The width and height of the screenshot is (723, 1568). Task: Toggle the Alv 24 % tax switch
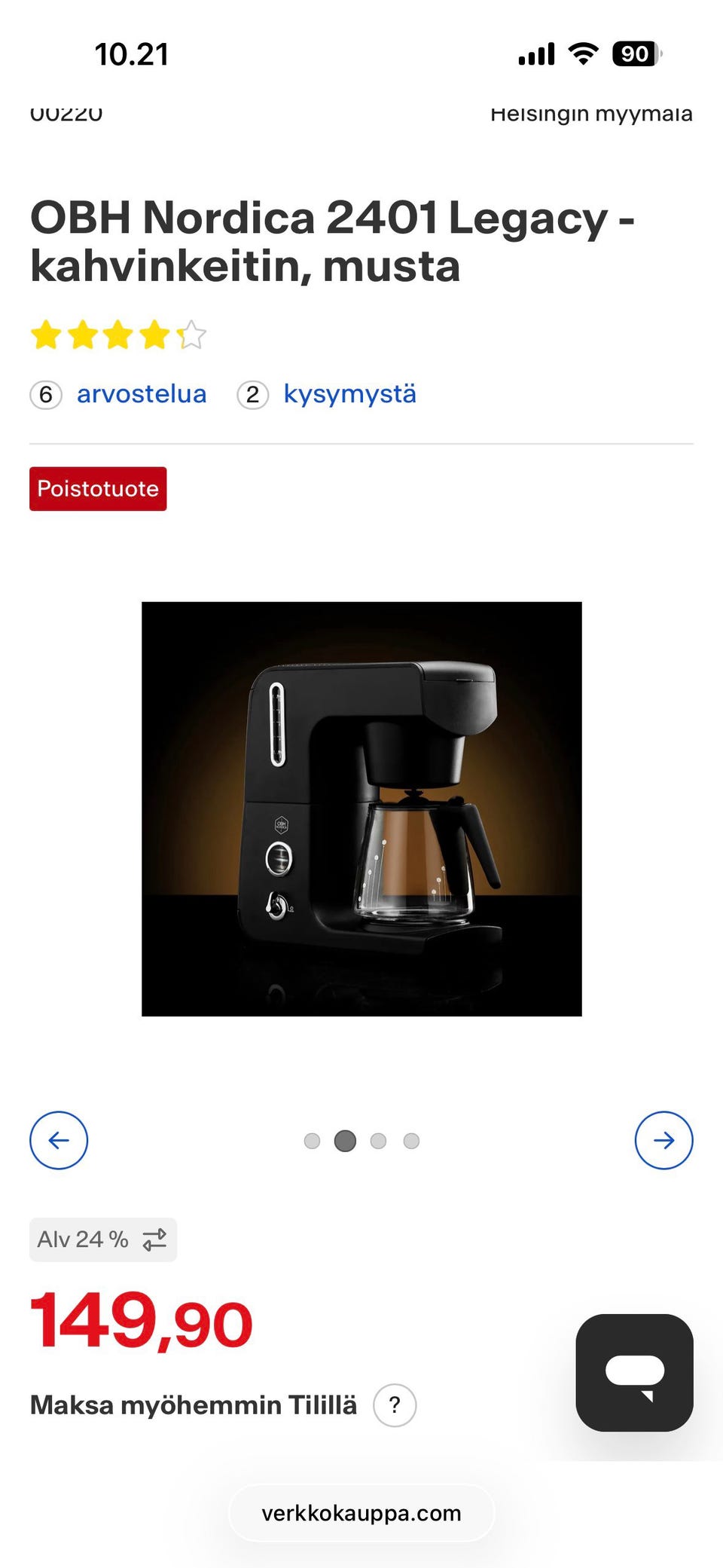pyautogui.click(x=103, y=1239)
